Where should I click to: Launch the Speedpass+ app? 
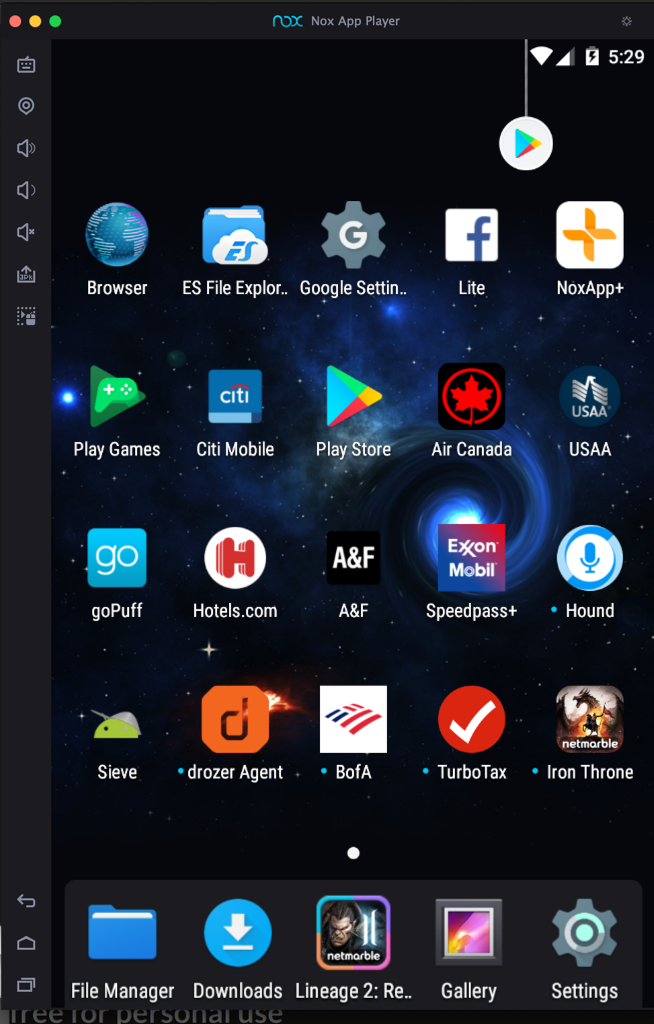[x=471, y=559]
